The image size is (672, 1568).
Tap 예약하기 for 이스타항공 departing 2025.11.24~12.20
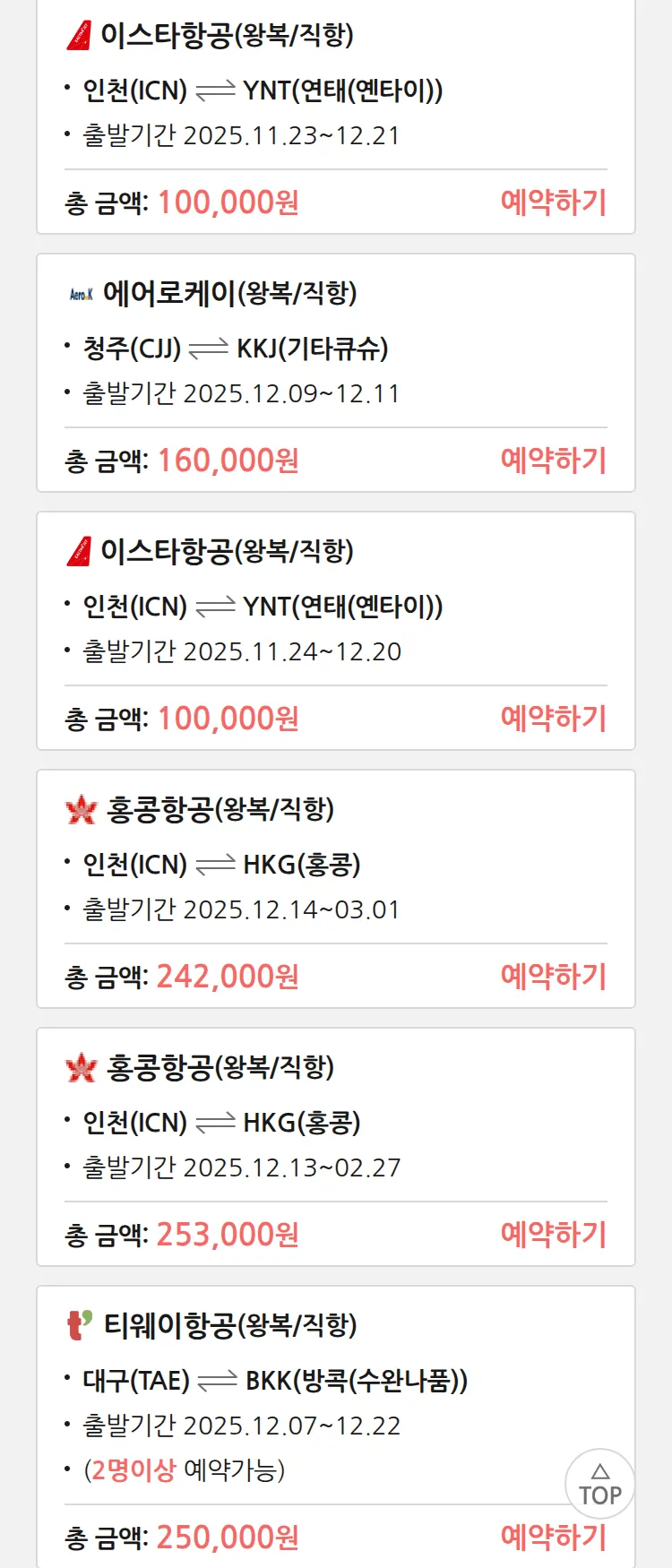[x=553, y=719]
